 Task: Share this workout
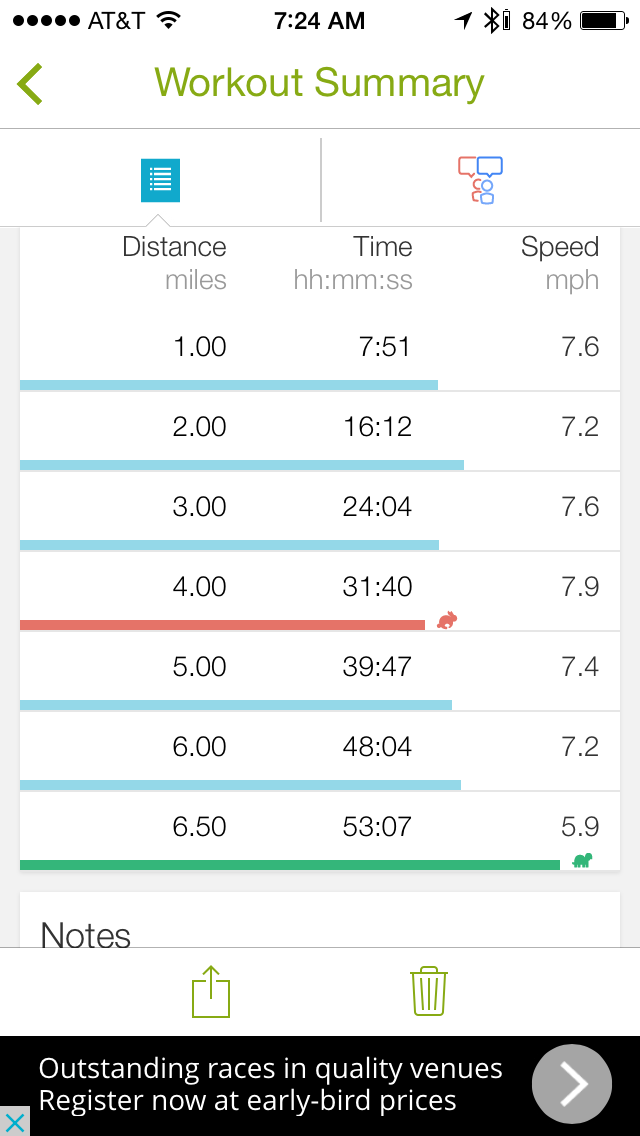coord(211,991)
